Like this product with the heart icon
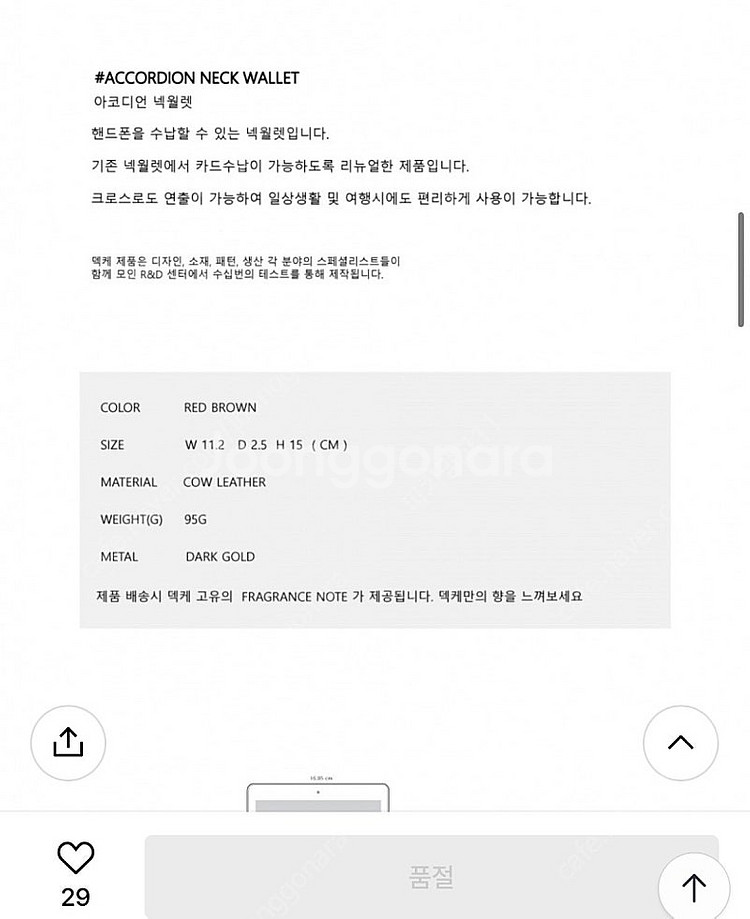Image resolution: width=750 pixels, height=919 pixels. (75, 857)
